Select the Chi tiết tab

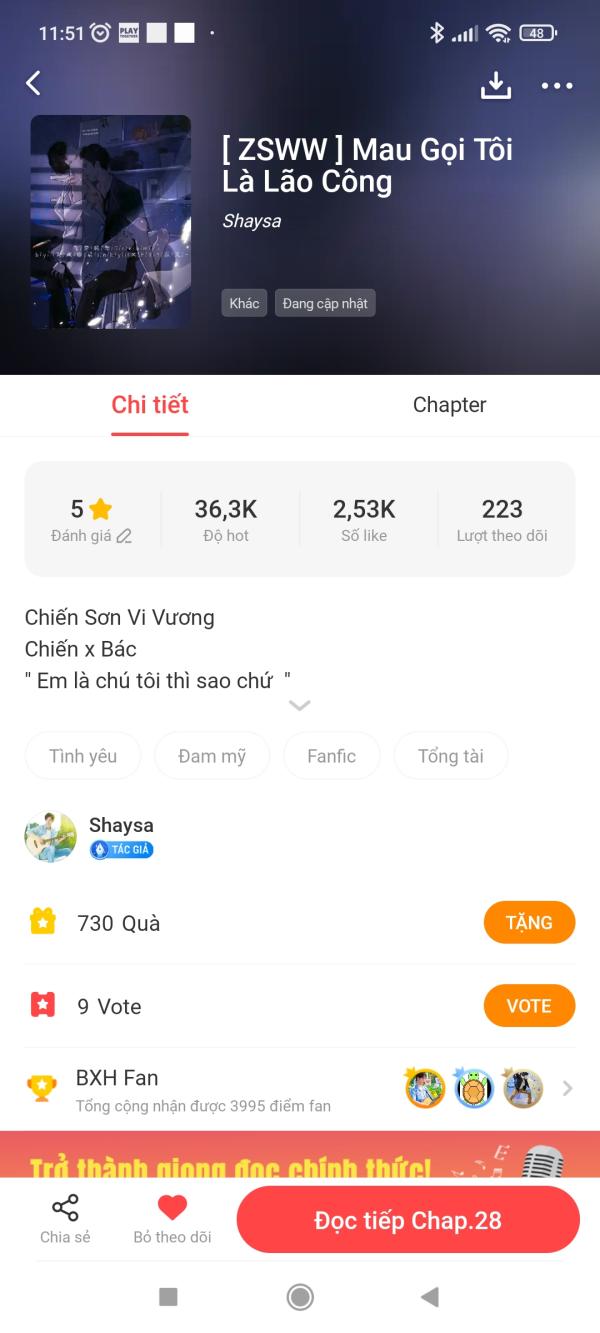[150, 405]
